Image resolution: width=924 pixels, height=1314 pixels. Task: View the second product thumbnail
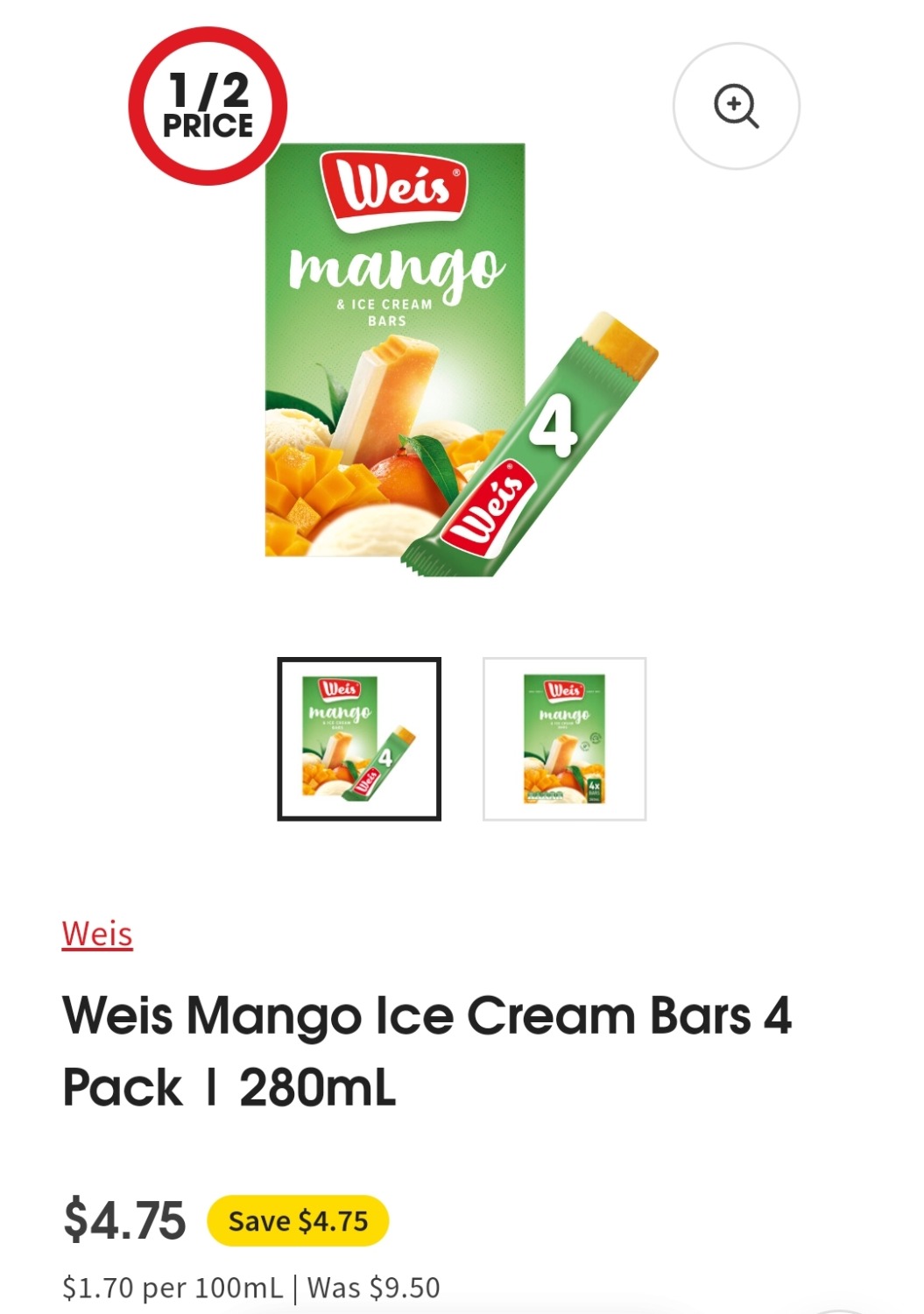click(564, 738)
